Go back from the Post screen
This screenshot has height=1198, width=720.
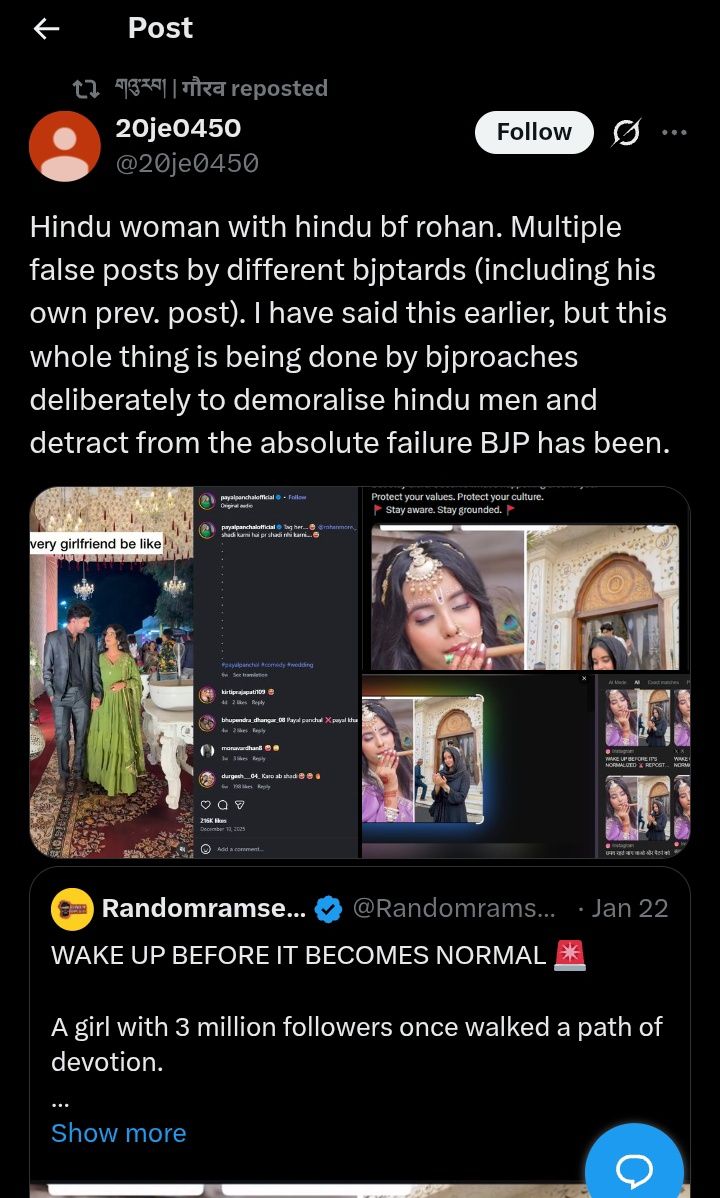pyautogui.click(x=47, y=29)
